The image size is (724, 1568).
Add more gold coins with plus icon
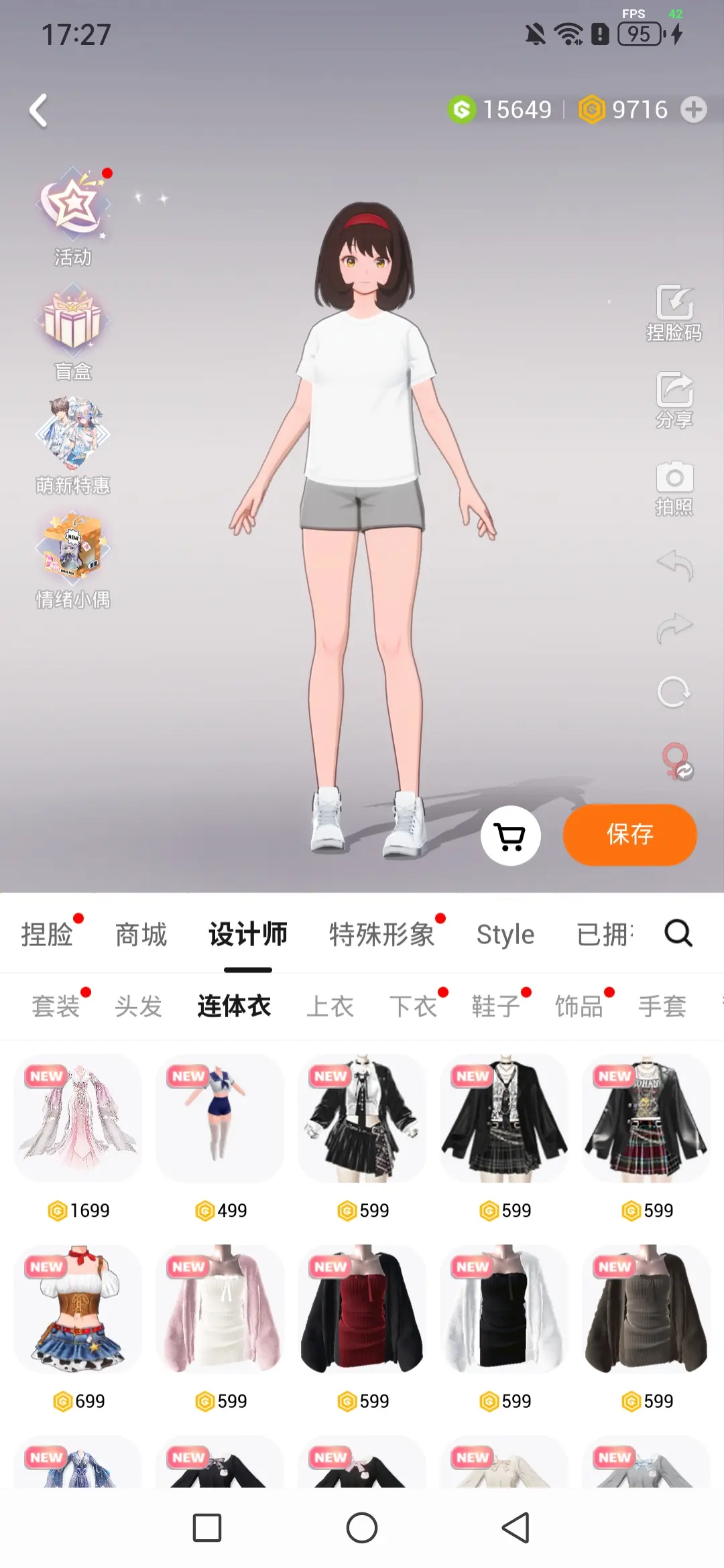click(x=693, y=109)
